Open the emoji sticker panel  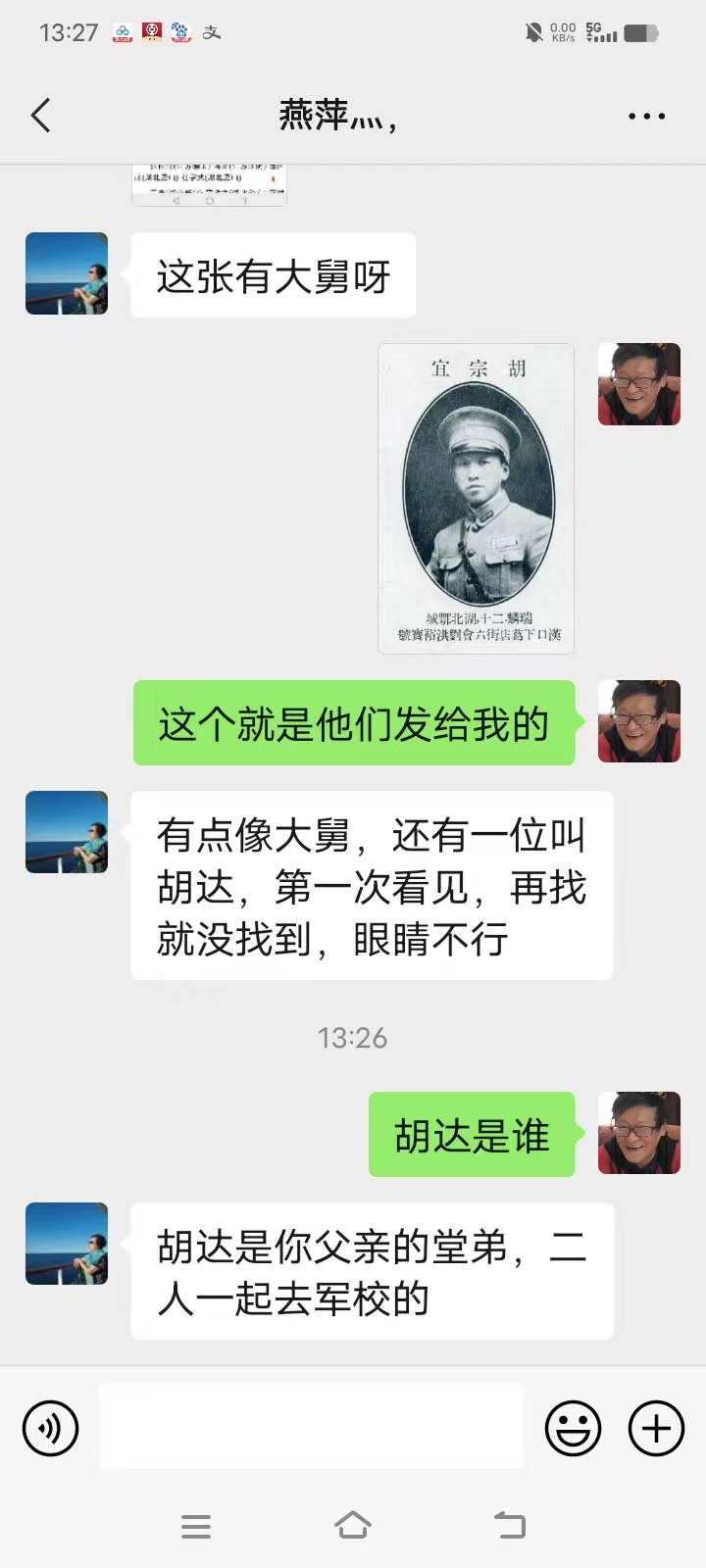(x=573, y=1428)
